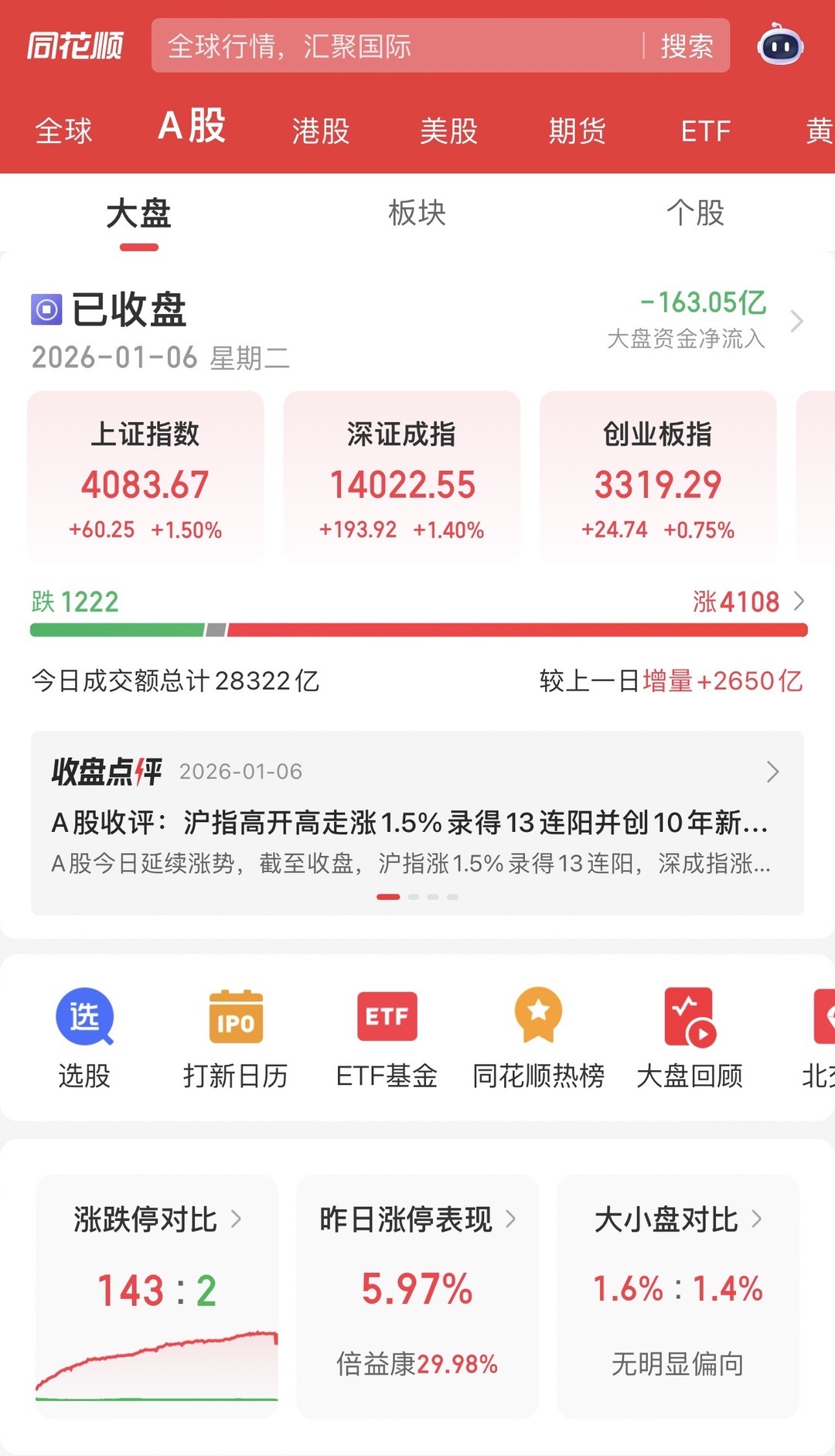Open the 打新日历 IPO calendar
The height and width of the screenshot is (1456, 835).
tap(235, 1038)
